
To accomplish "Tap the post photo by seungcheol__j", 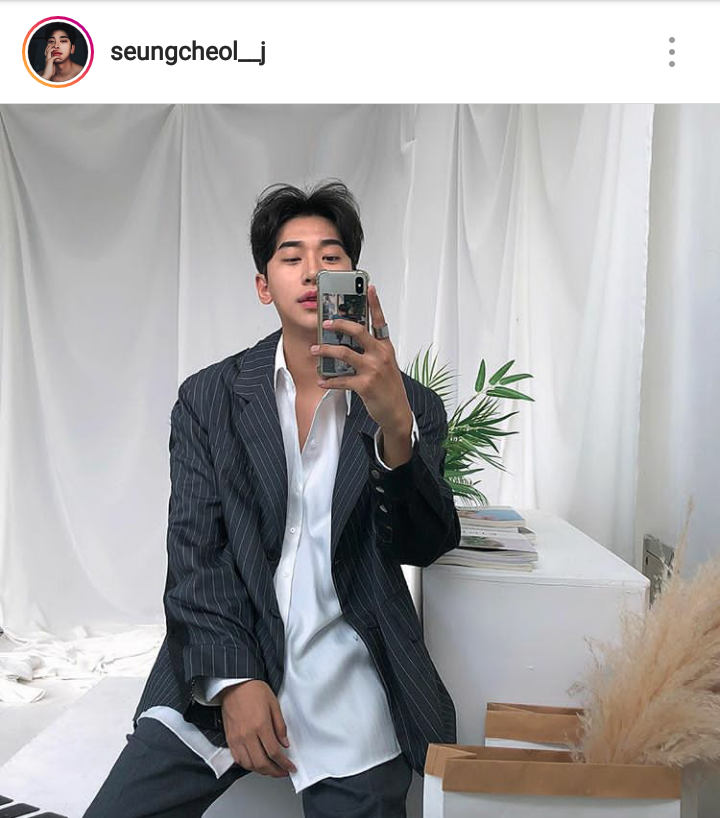I will (360, 460).
